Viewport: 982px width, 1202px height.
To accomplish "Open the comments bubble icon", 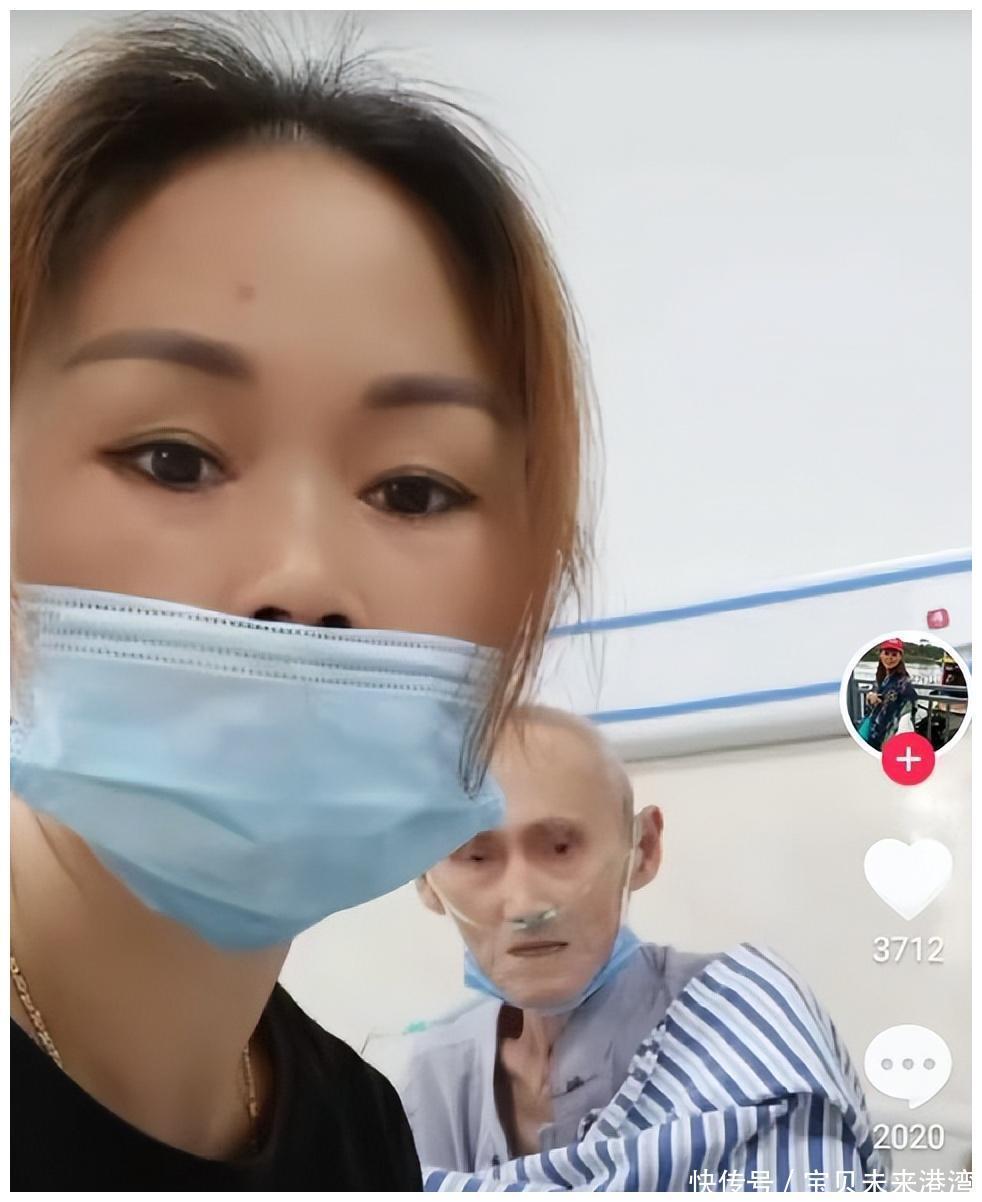I will point(907,1066).
